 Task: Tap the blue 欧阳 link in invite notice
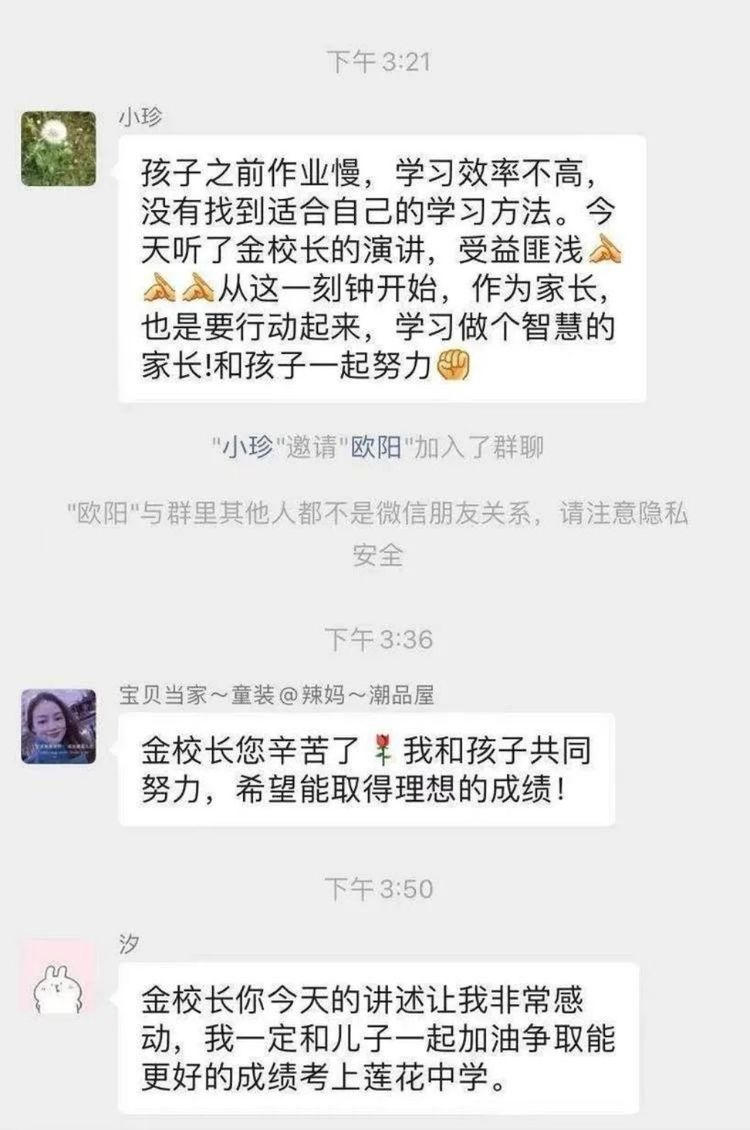pos(375,448)
